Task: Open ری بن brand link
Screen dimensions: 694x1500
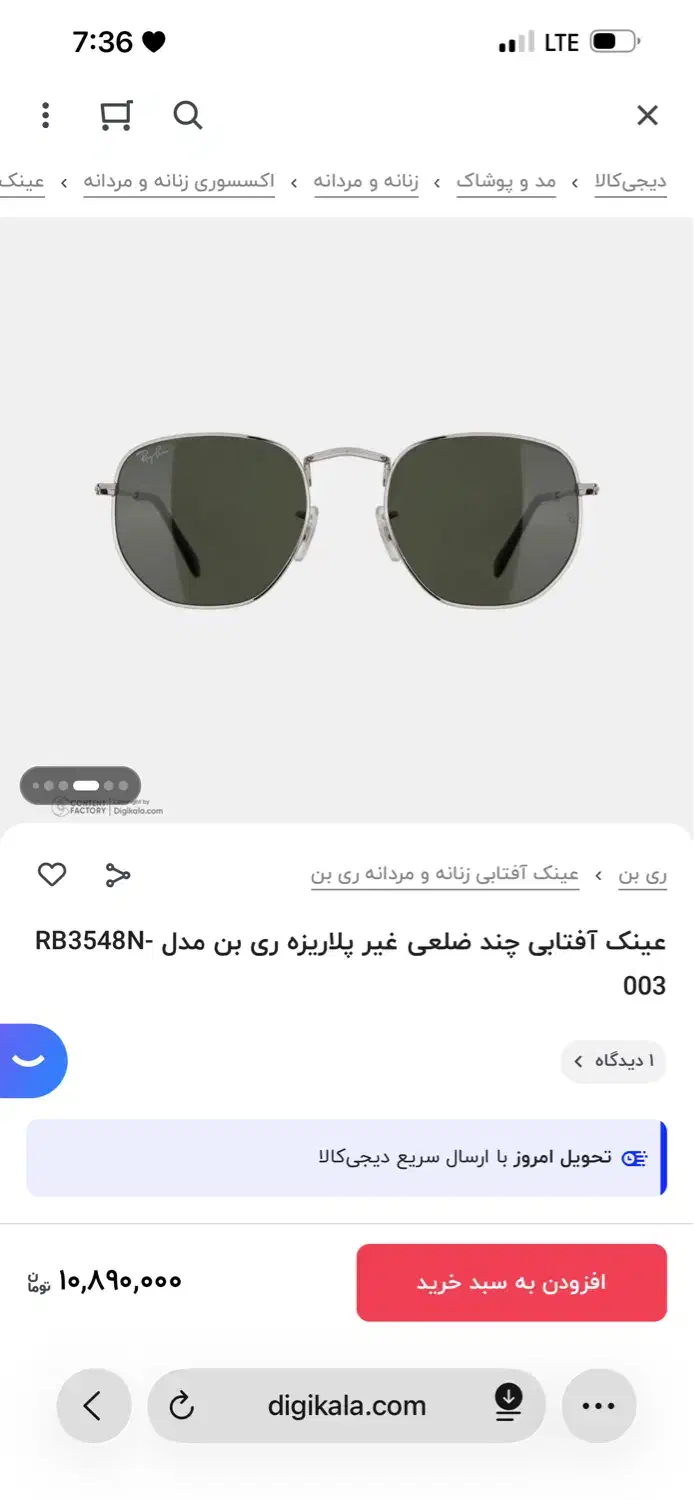Action: point(642,875)
